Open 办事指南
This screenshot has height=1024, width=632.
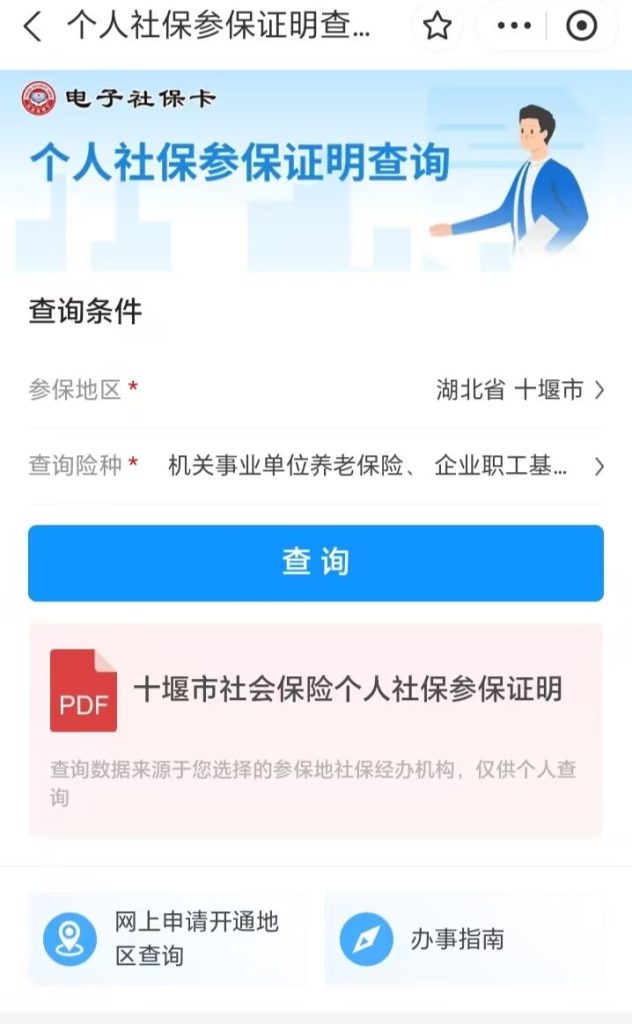coord(464,939)
